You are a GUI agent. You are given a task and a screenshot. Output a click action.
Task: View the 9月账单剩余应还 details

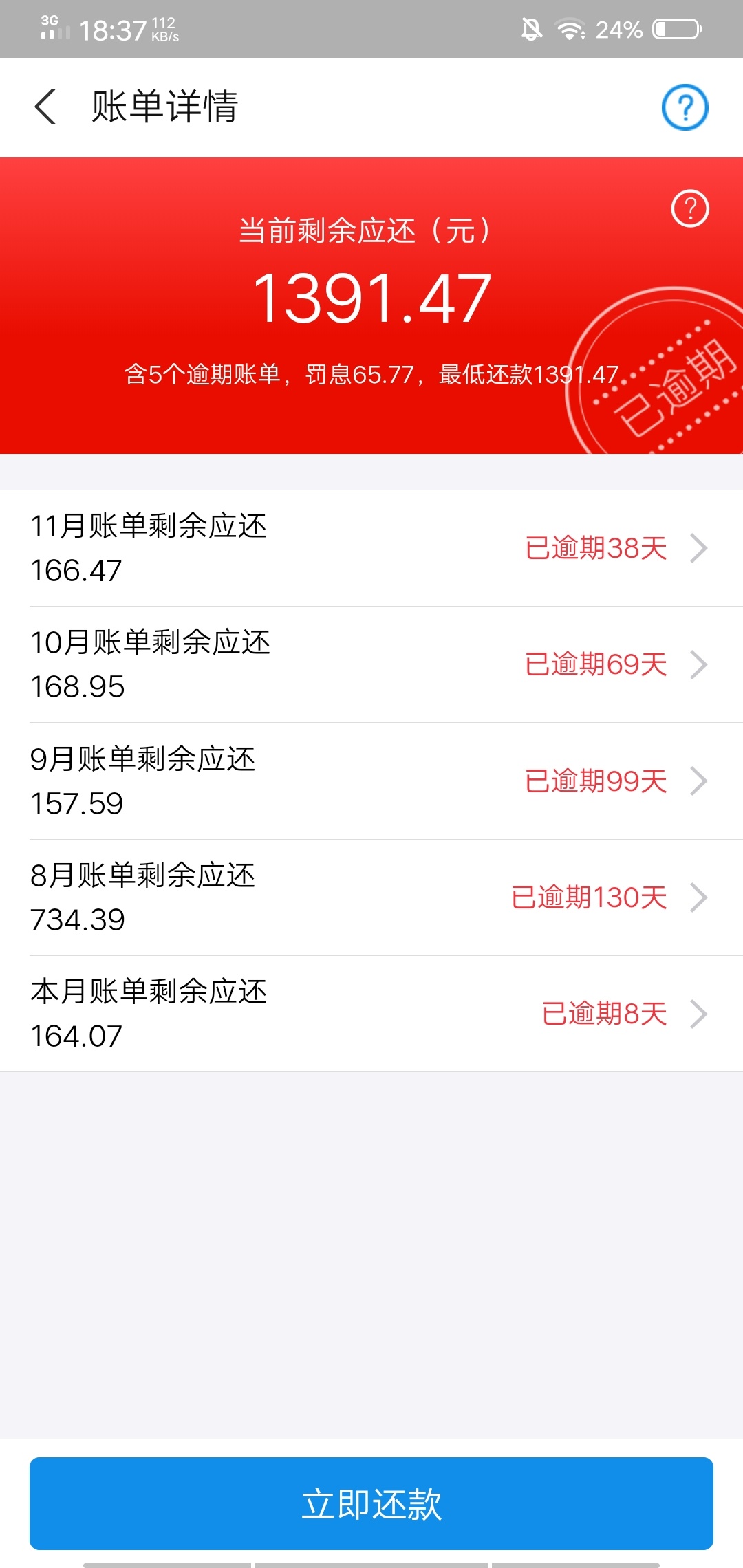click(371, 781)
